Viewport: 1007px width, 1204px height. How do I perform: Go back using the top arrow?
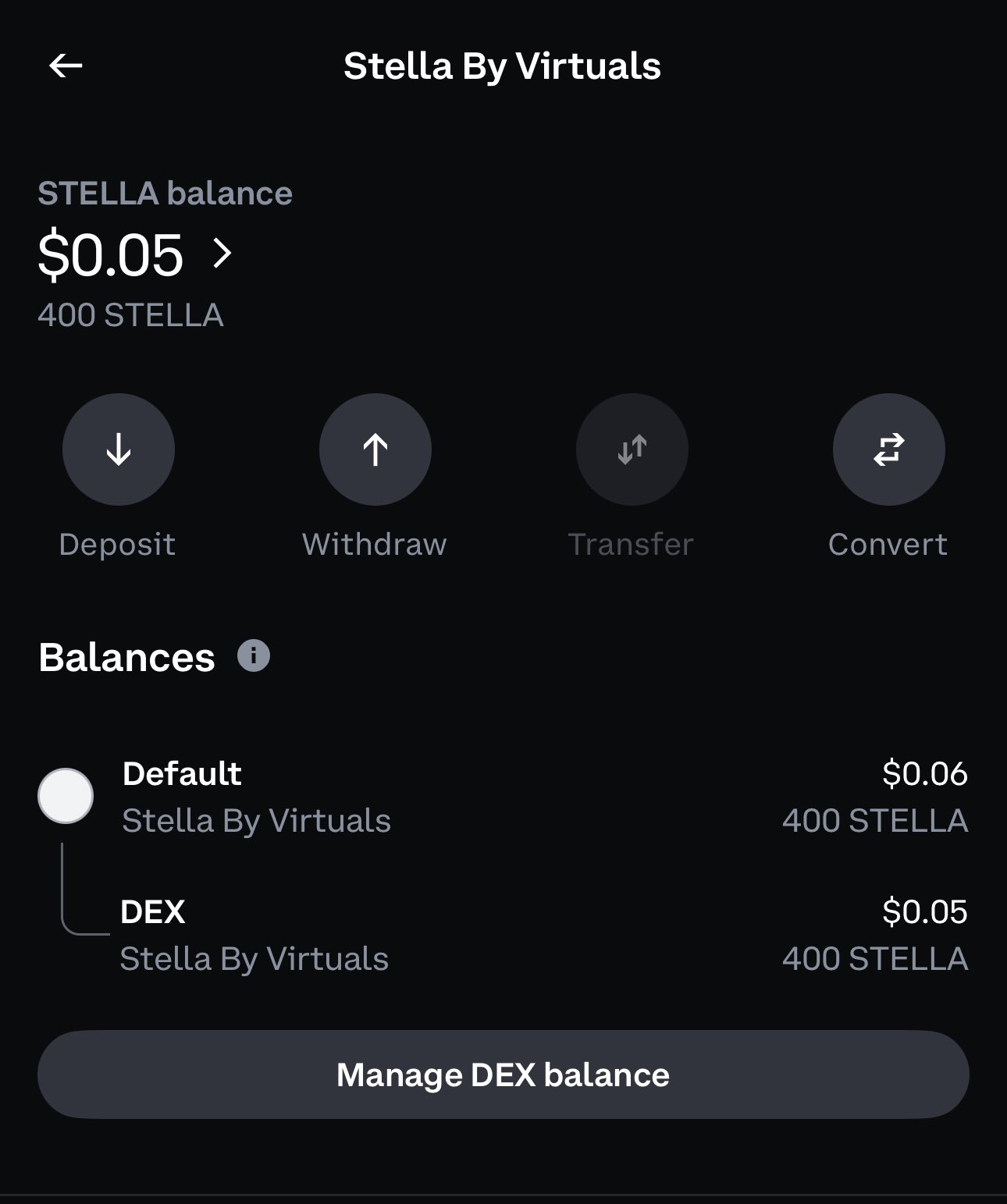[x=66, y=66]
